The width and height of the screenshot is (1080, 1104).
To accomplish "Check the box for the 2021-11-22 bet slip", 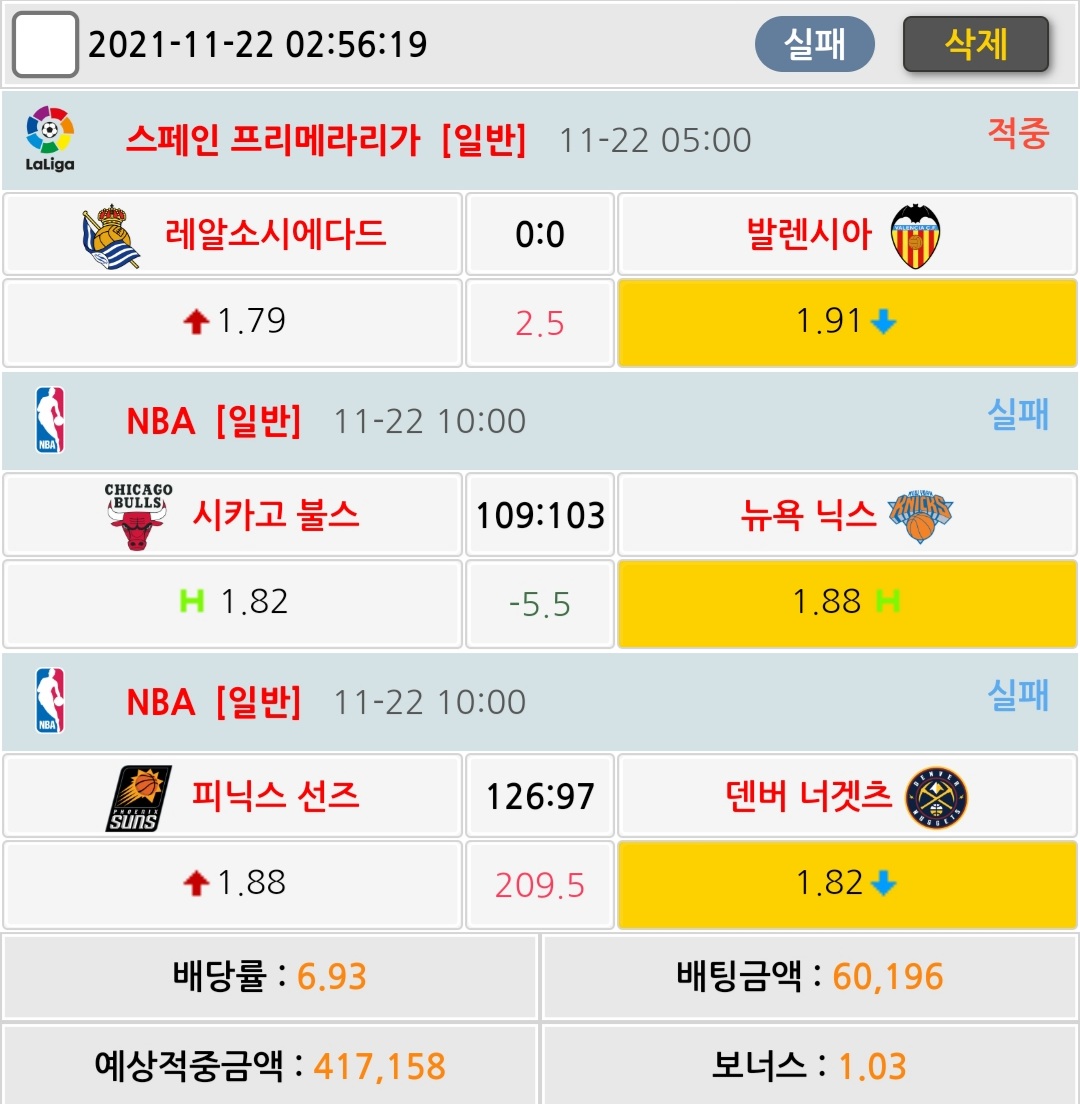I will tap(45, 45).
